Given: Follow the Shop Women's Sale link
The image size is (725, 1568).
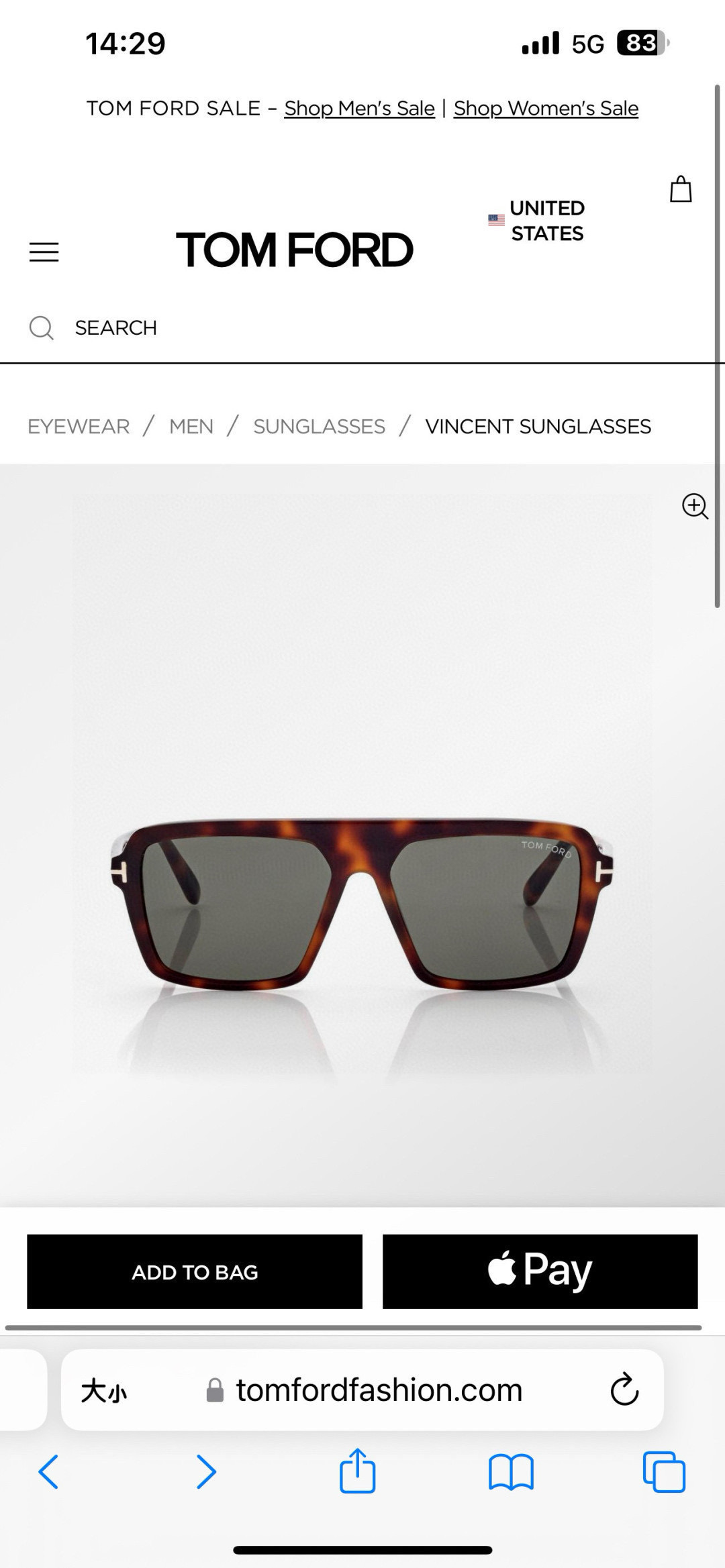Looking at the screenshot, I should pyautogui.click(x=546, y=108).
